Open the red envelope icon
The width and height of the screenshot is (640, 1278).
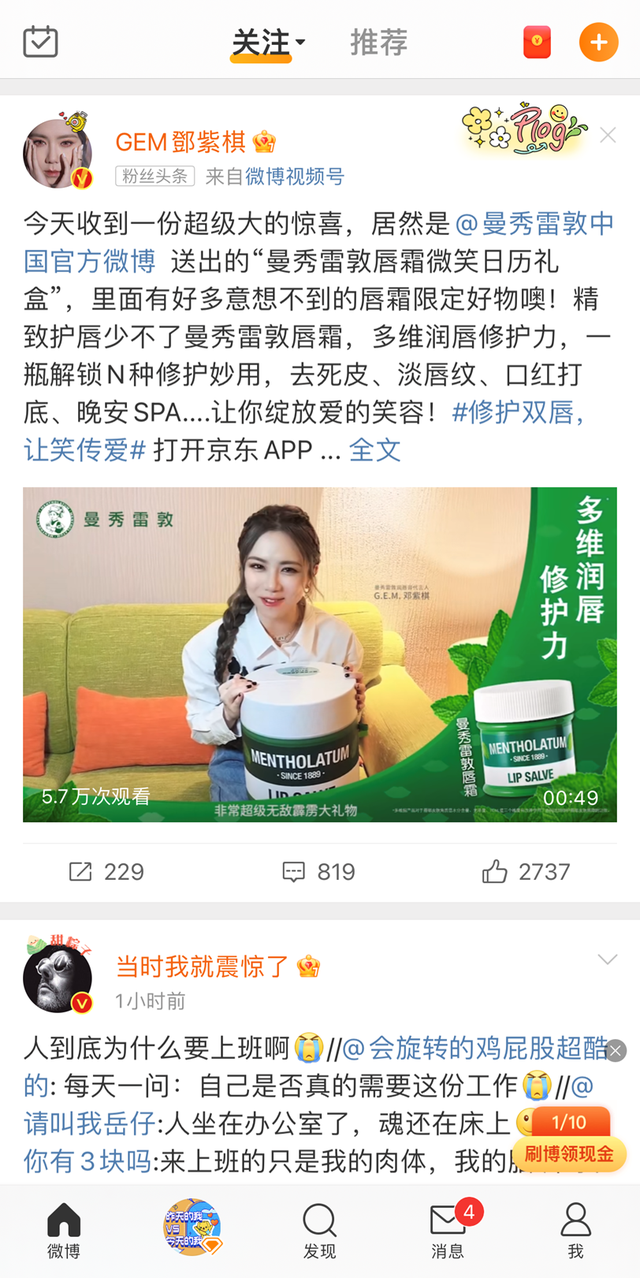(537, 42)
